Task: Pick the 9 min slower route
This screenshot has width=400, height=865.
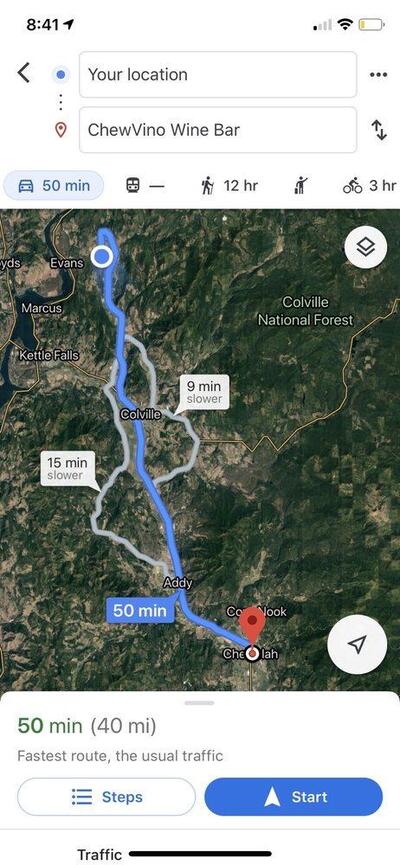Action: 204,392
